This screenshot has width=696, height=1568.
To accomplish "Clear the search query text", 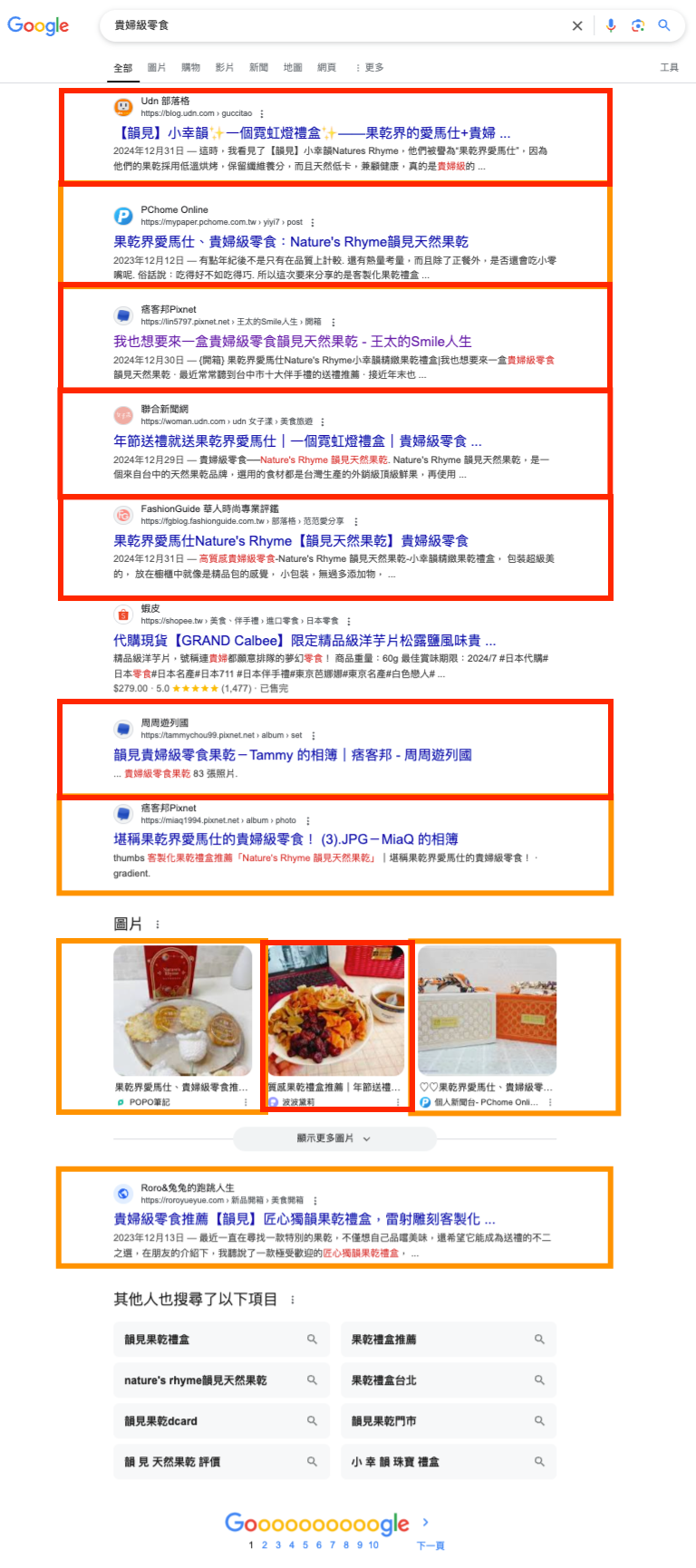I will 577,26.
